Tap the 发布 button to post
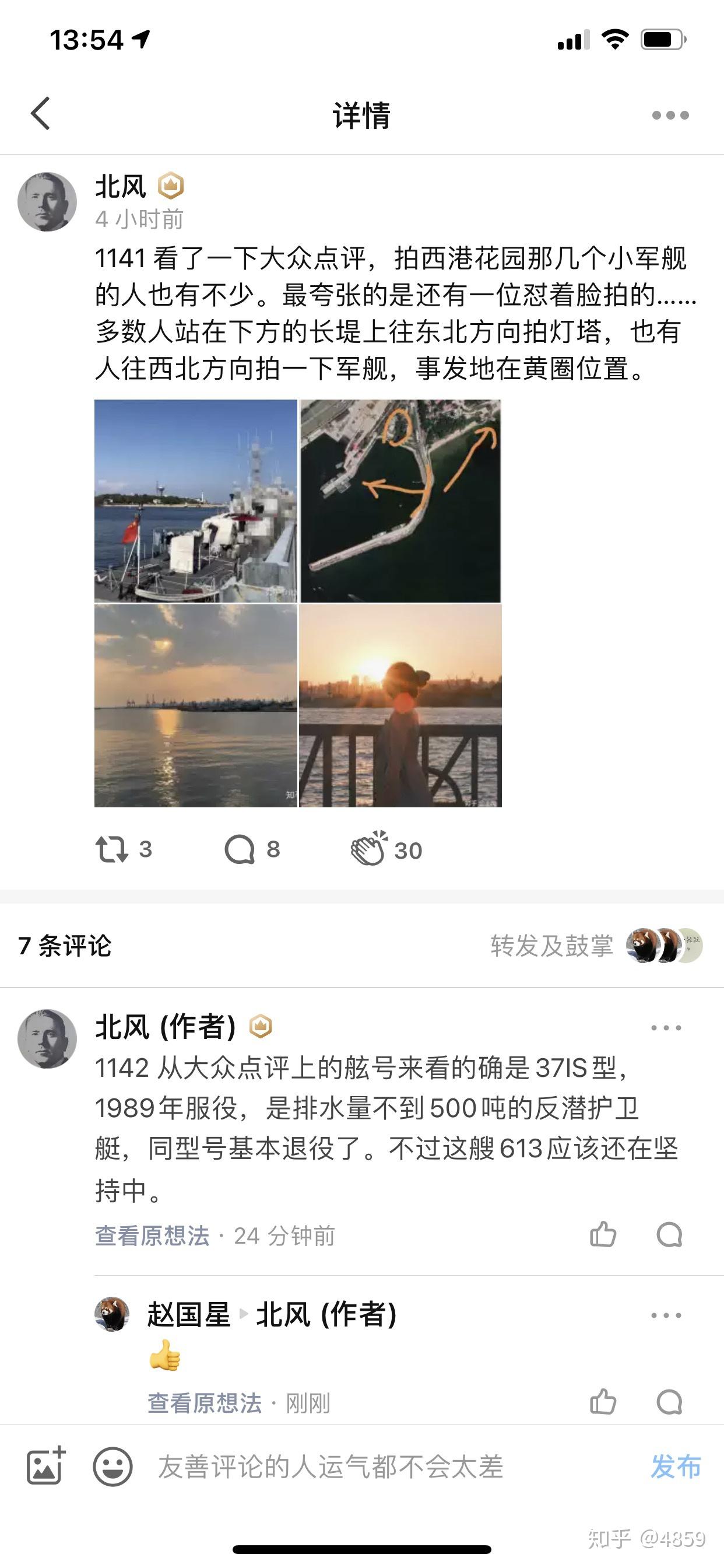724x1568 pixels. coord(676,1466)
